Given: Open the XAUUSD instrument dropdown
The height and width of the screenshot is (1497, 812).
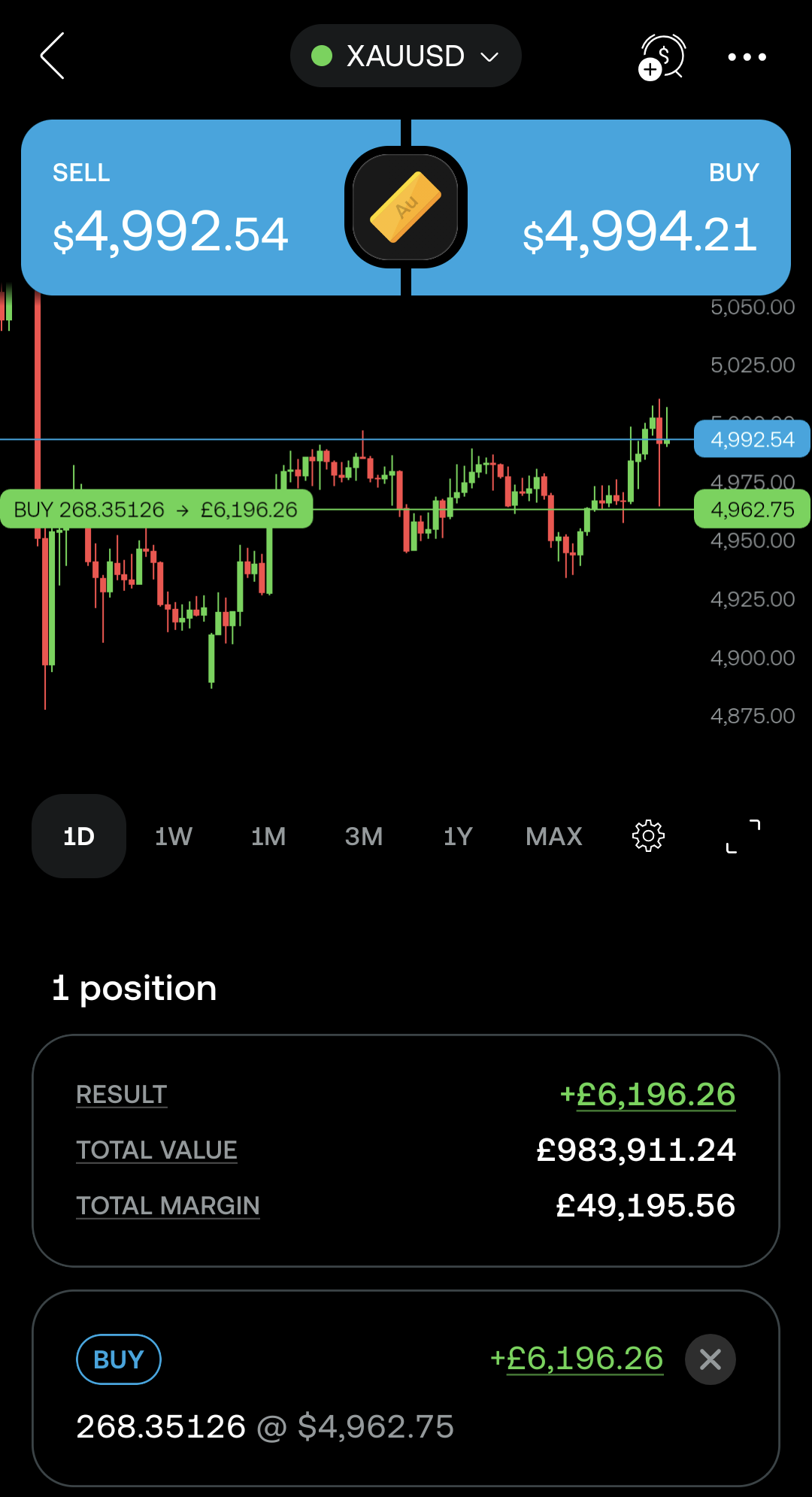Looking at the screenshot, I should tap(405, 56).
